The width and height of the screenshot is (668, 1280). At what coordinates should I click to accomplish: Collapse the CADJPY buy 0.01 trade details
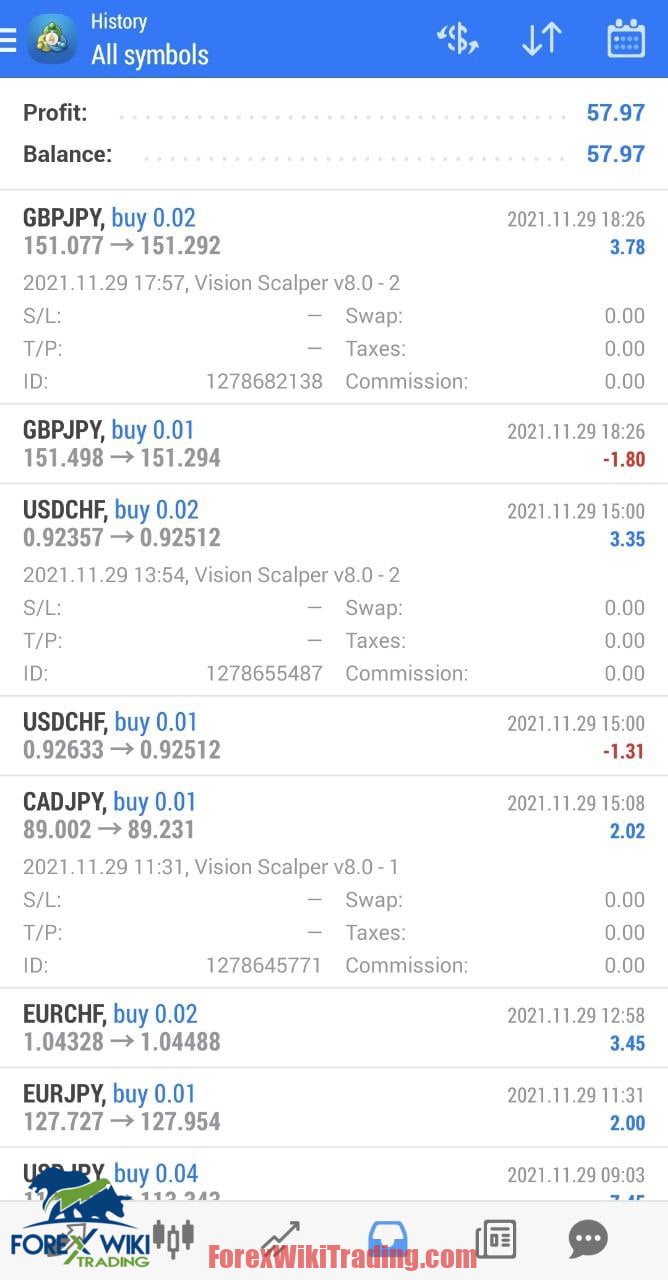333,816
